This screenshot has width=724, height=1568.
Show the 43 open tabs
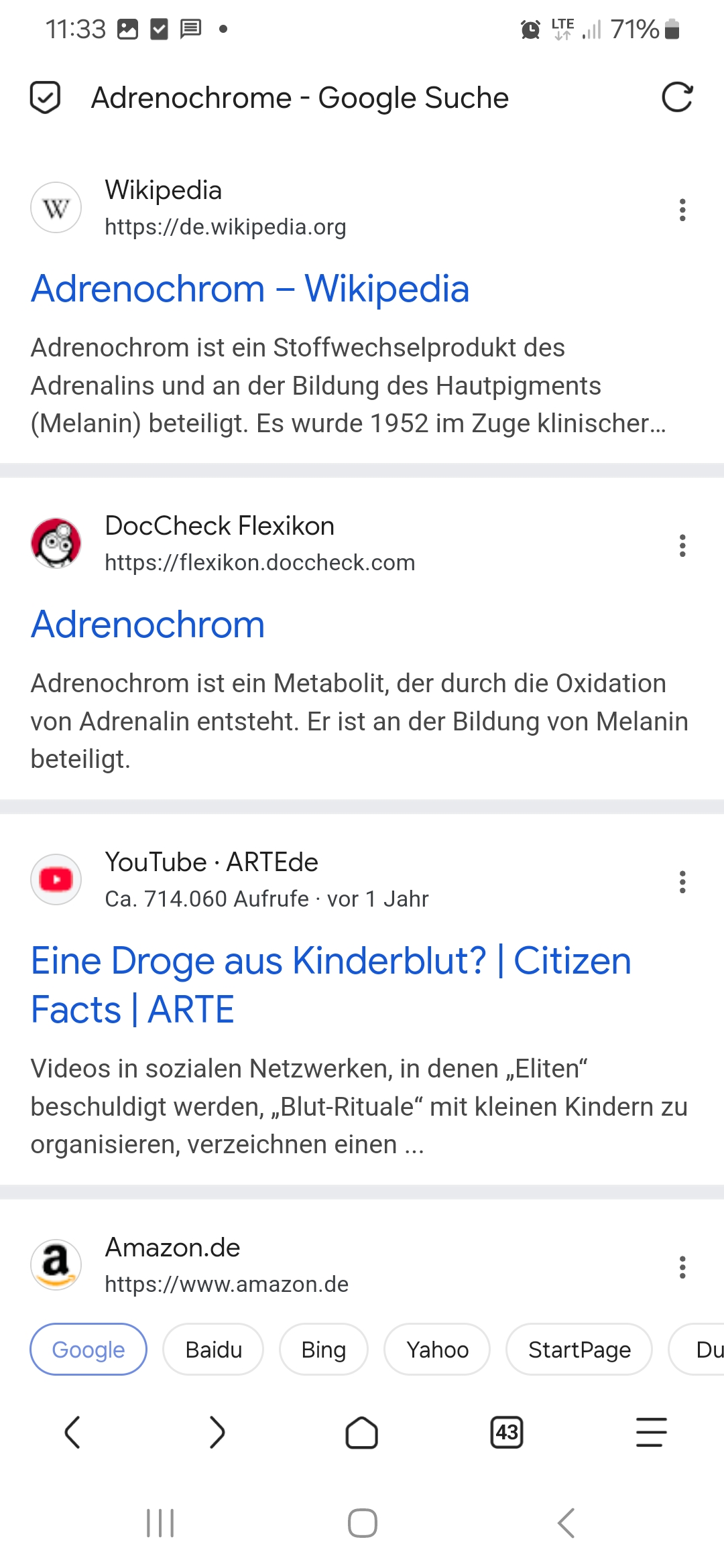tap(507, 1433)
